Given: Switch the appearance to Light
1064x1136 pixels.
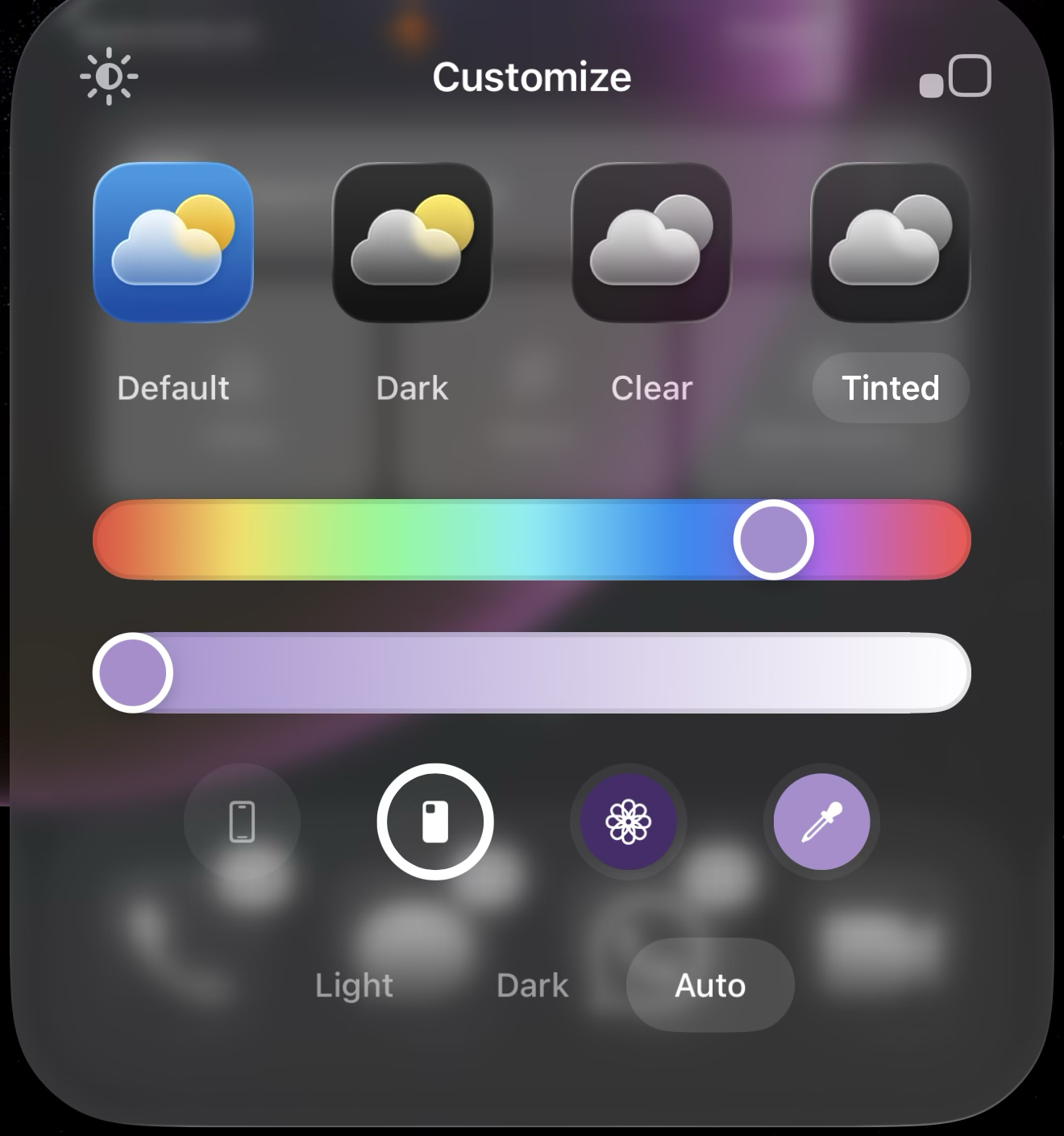Looking at the screenshot, I should pos(354,985).
